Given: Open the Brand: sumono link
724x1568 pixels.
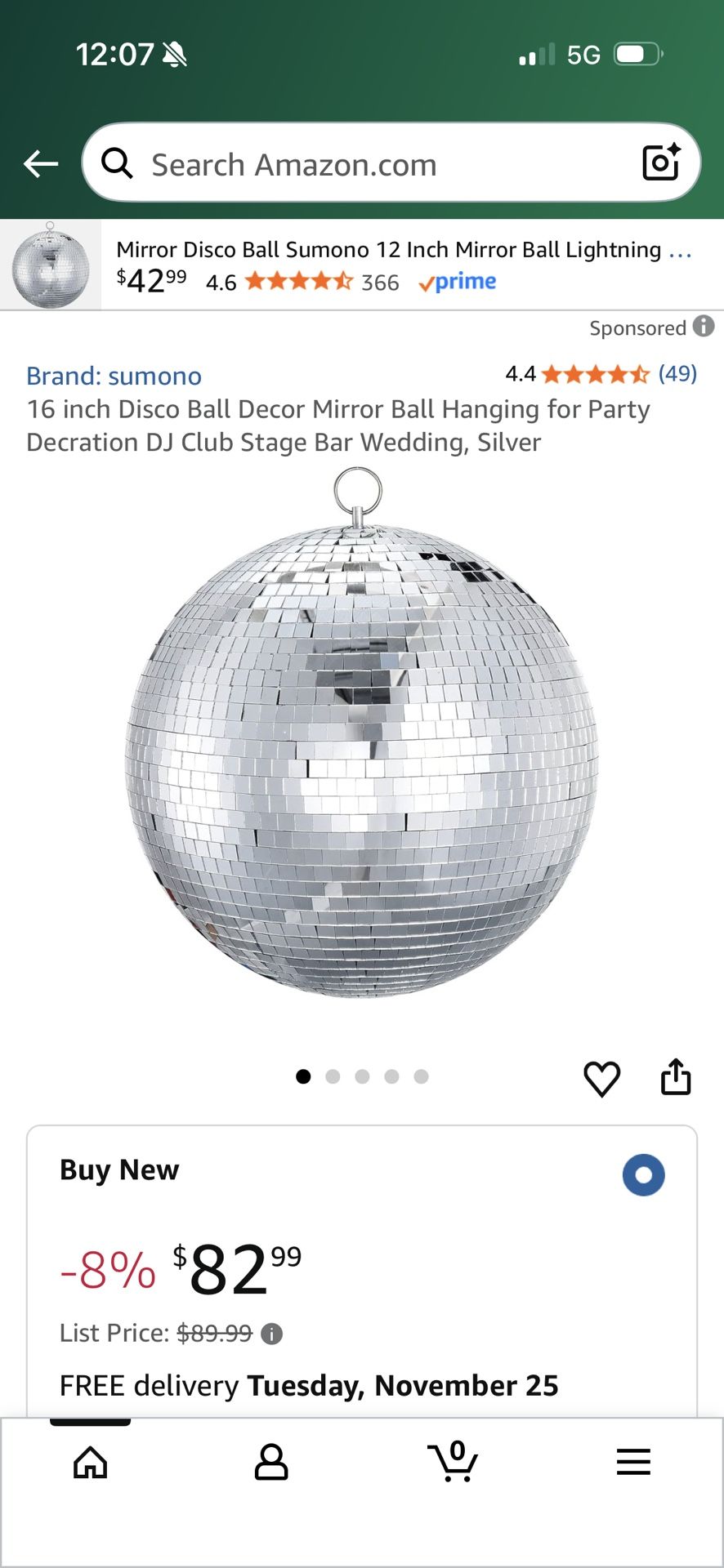Looking at the screenshot, I should click(x=114, y=376).
